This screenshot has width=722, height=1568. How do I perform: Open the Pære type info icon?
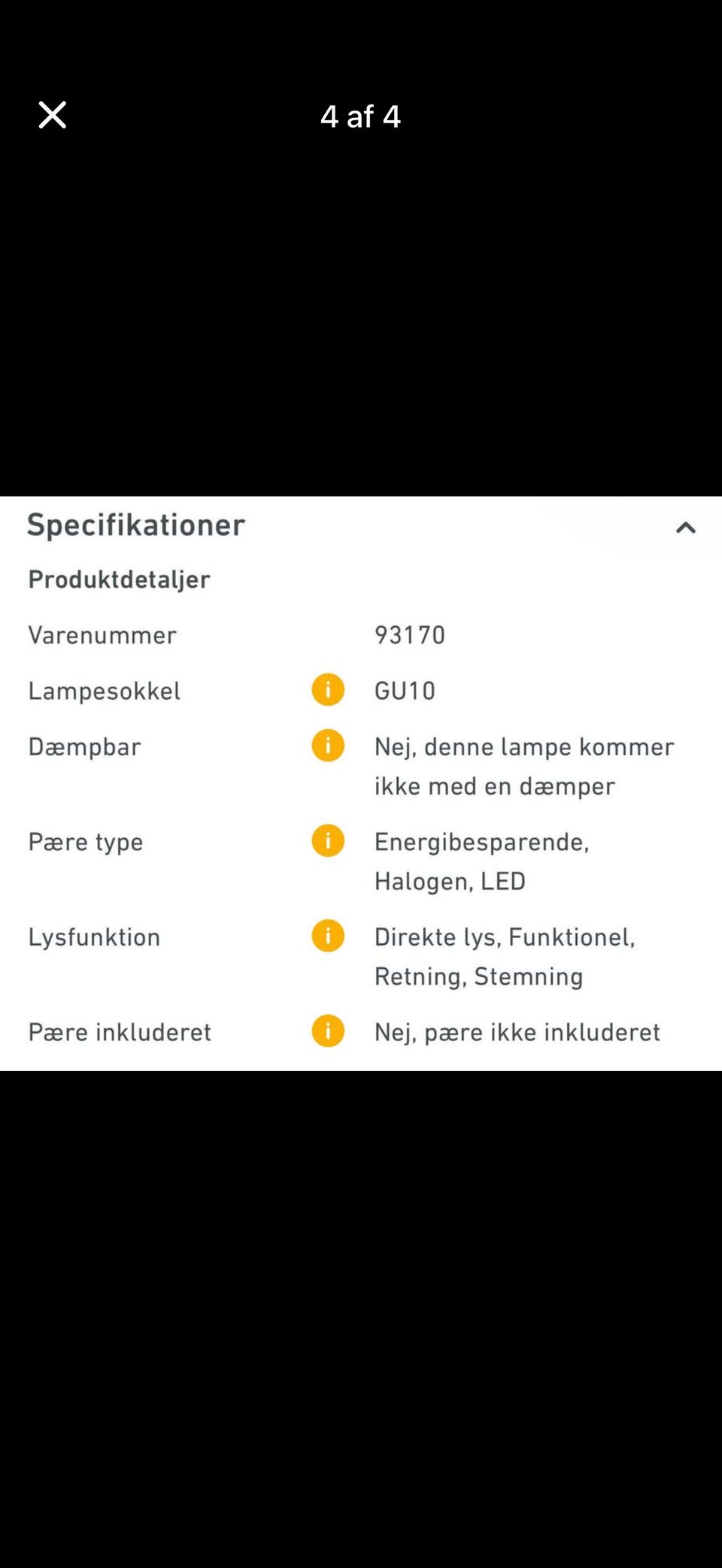click(328, 841)
